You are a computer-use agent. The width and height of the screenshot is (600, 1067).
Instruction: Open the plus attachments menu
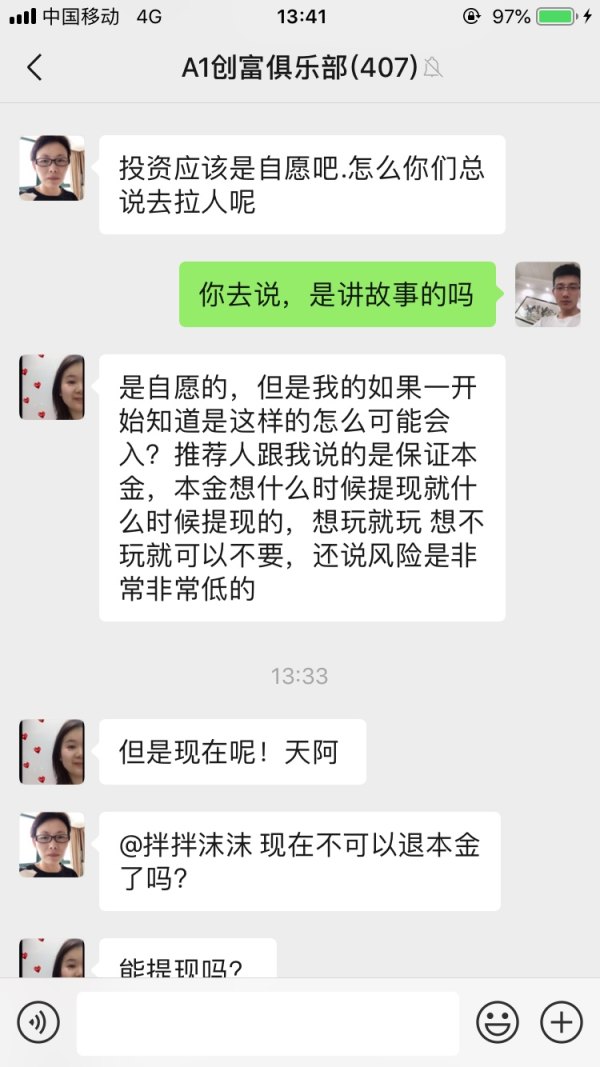pos(561,1022)
